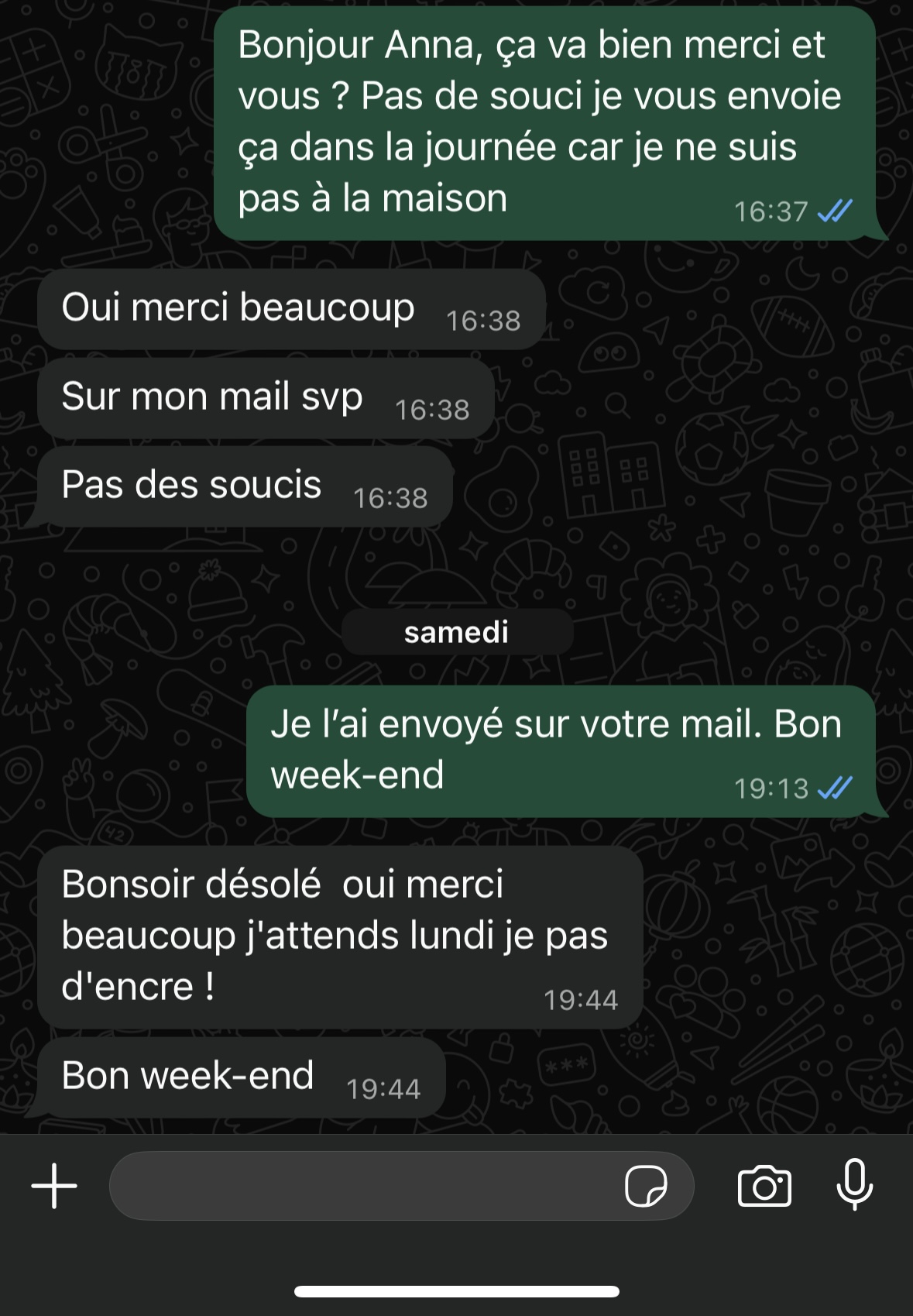Open the camera to take a photo
913x1316 pixels.
(x=764, y=1186)
